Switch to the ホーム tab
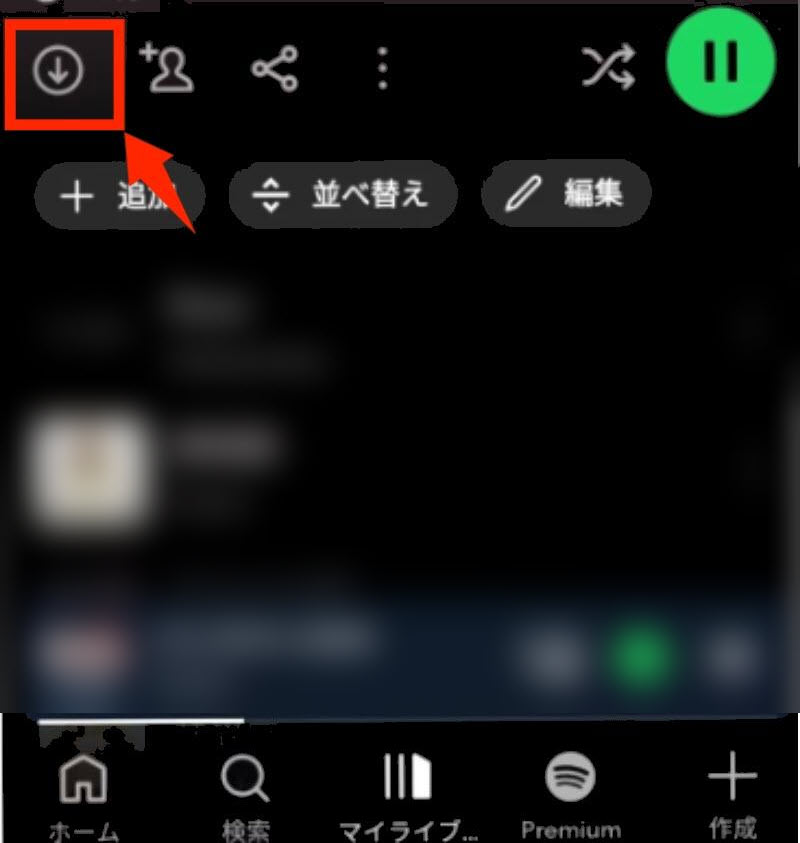The width and height of the screenshot is (800, 843). (84, 790)
